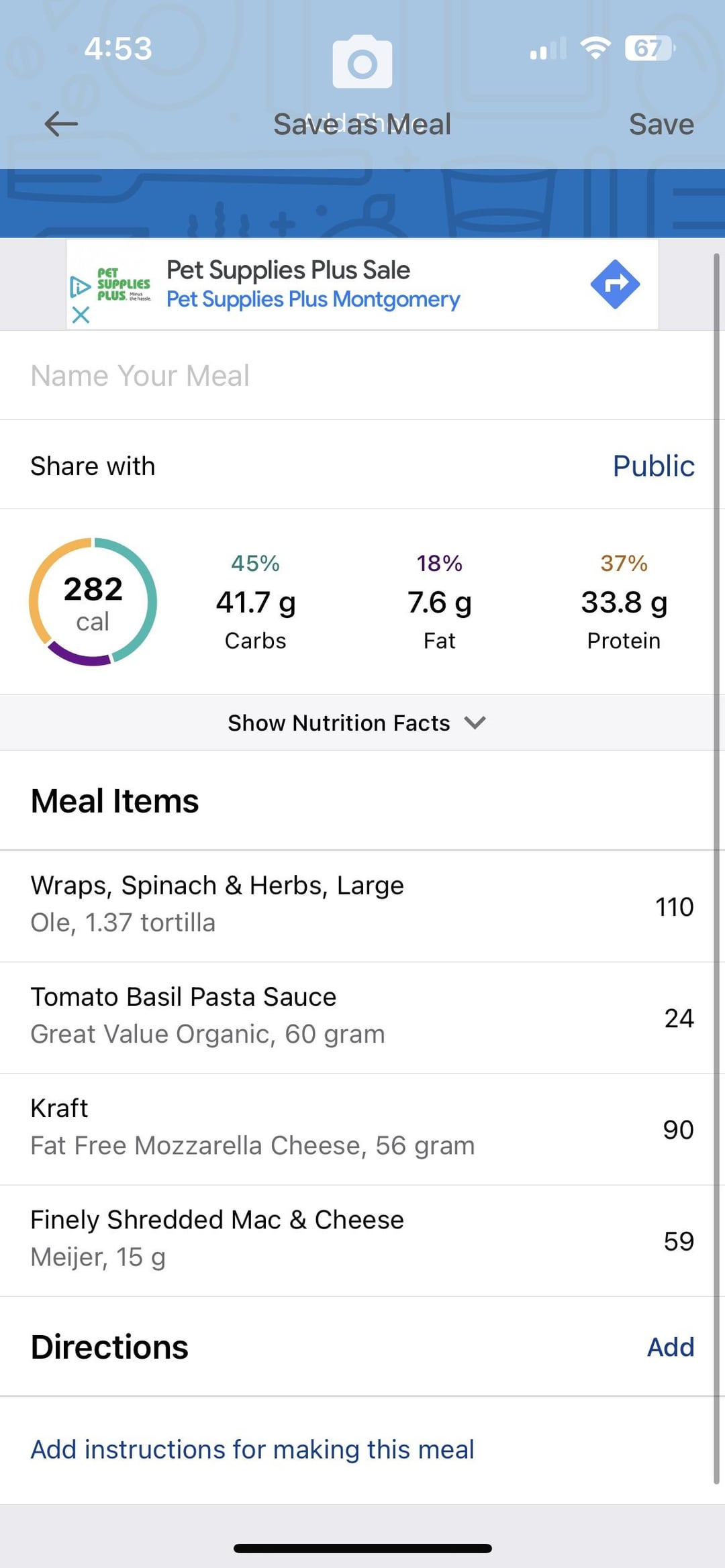Save the meal using Save
This screenshot has height=1568, width=725.
coord(661,124)
